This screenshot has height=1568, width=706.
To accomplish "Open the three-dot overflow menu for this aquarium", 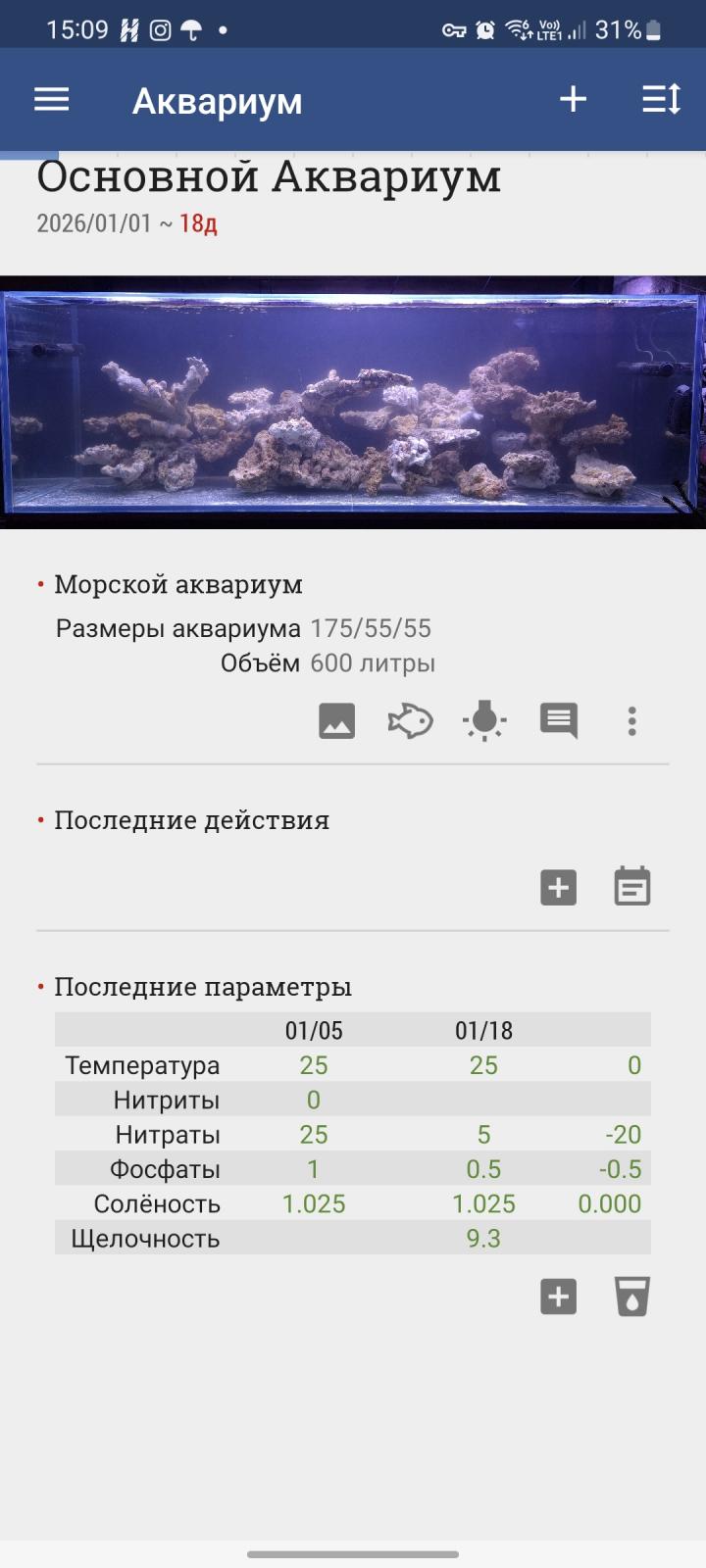I will pyautogui.click(x=632, y=721).
